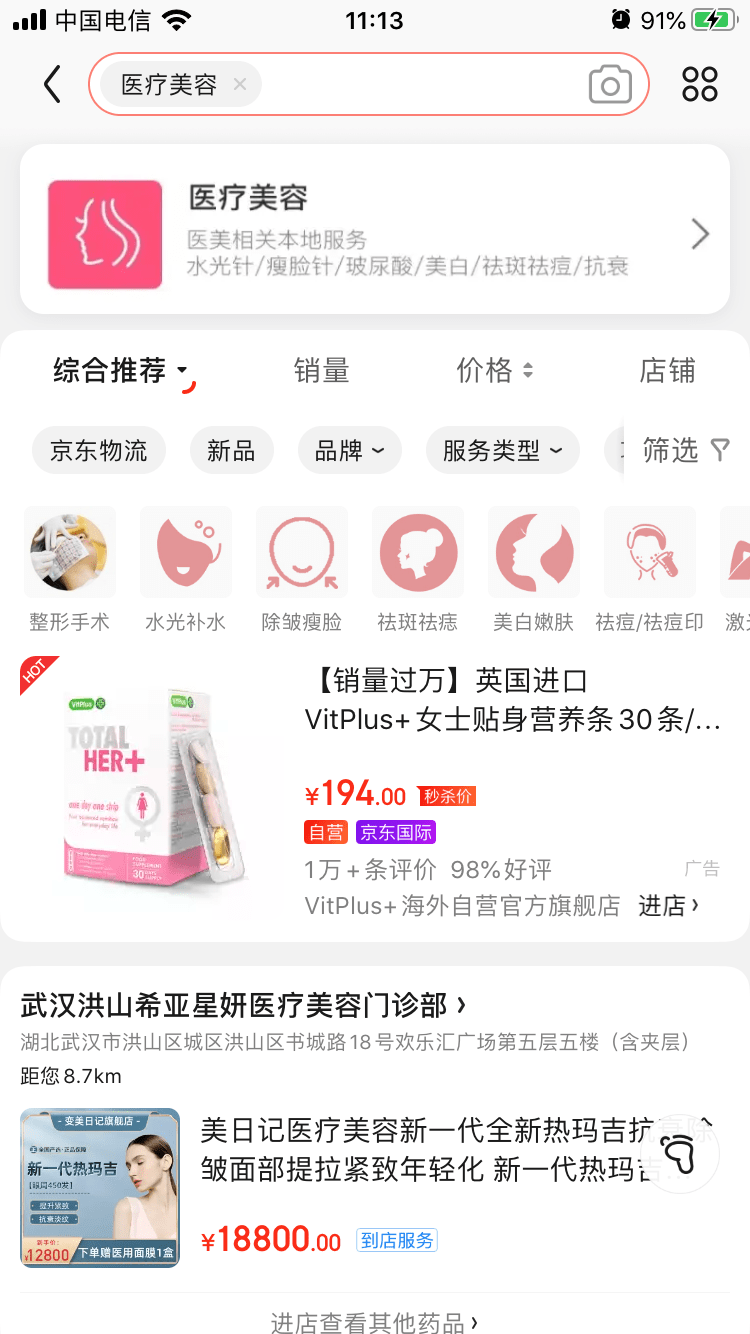Open the four-circle view switch icon
Image resolution: width=750 pixels, height=1334 pixels.
click(700, 85)
